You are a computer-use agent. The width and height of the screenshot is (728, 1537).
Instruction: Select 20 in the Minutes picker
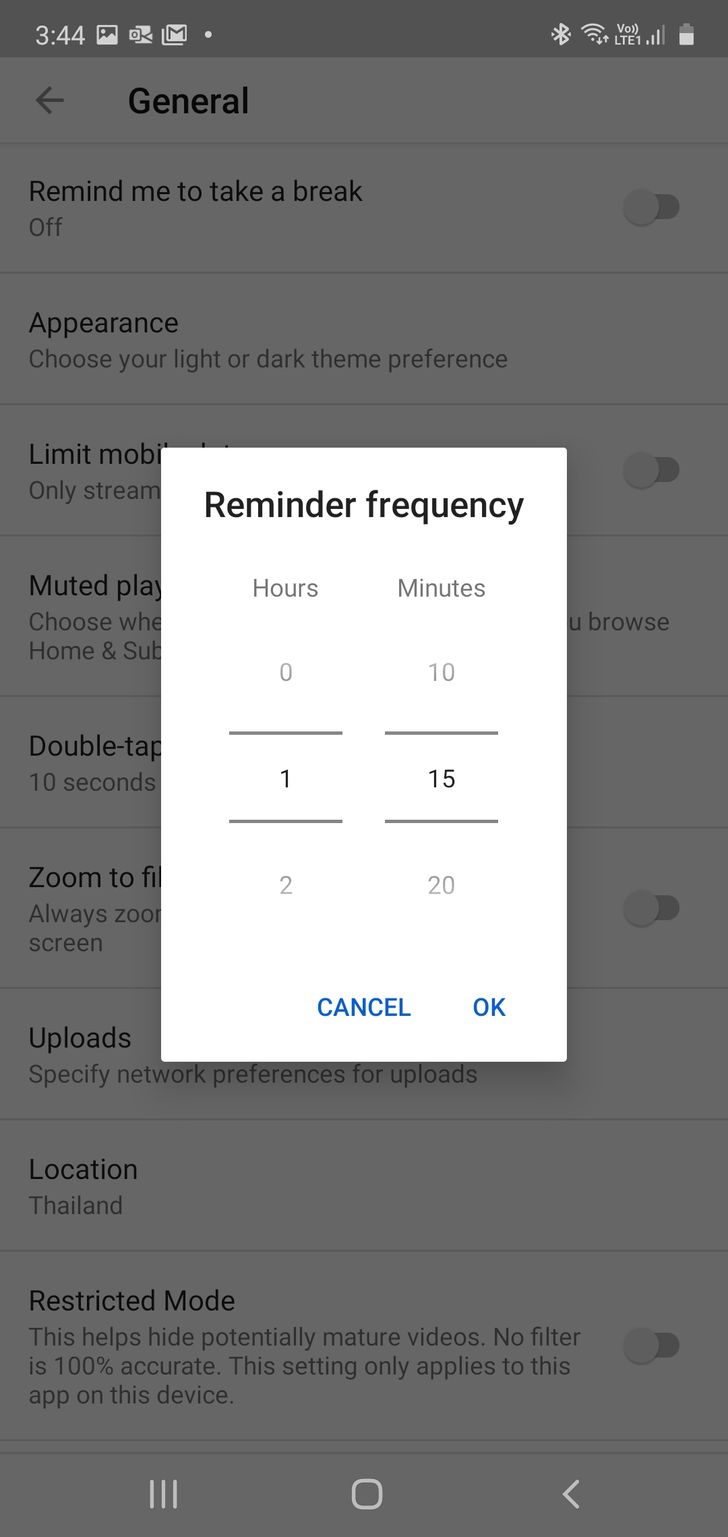(x=441, y=884)
